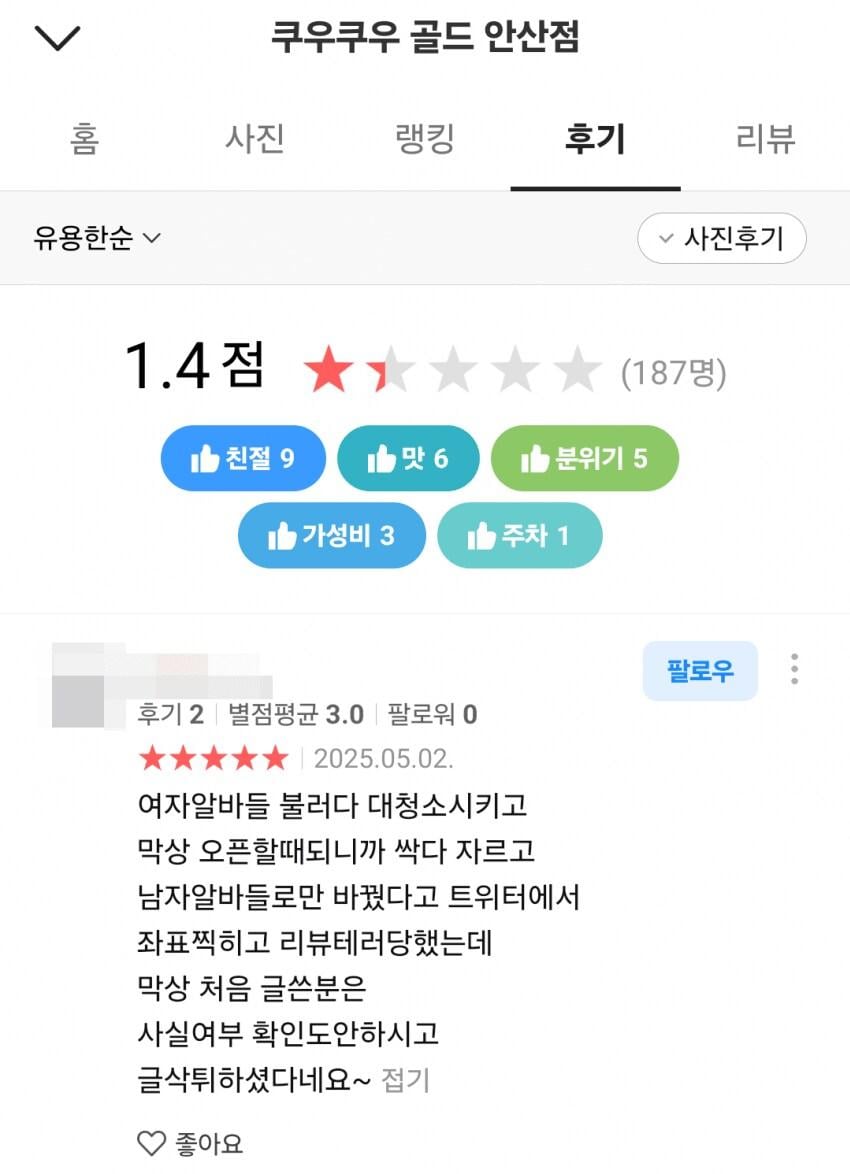Select the 가성비 3 chip
Screen dimensions: 850x1174
pos(331,535)
